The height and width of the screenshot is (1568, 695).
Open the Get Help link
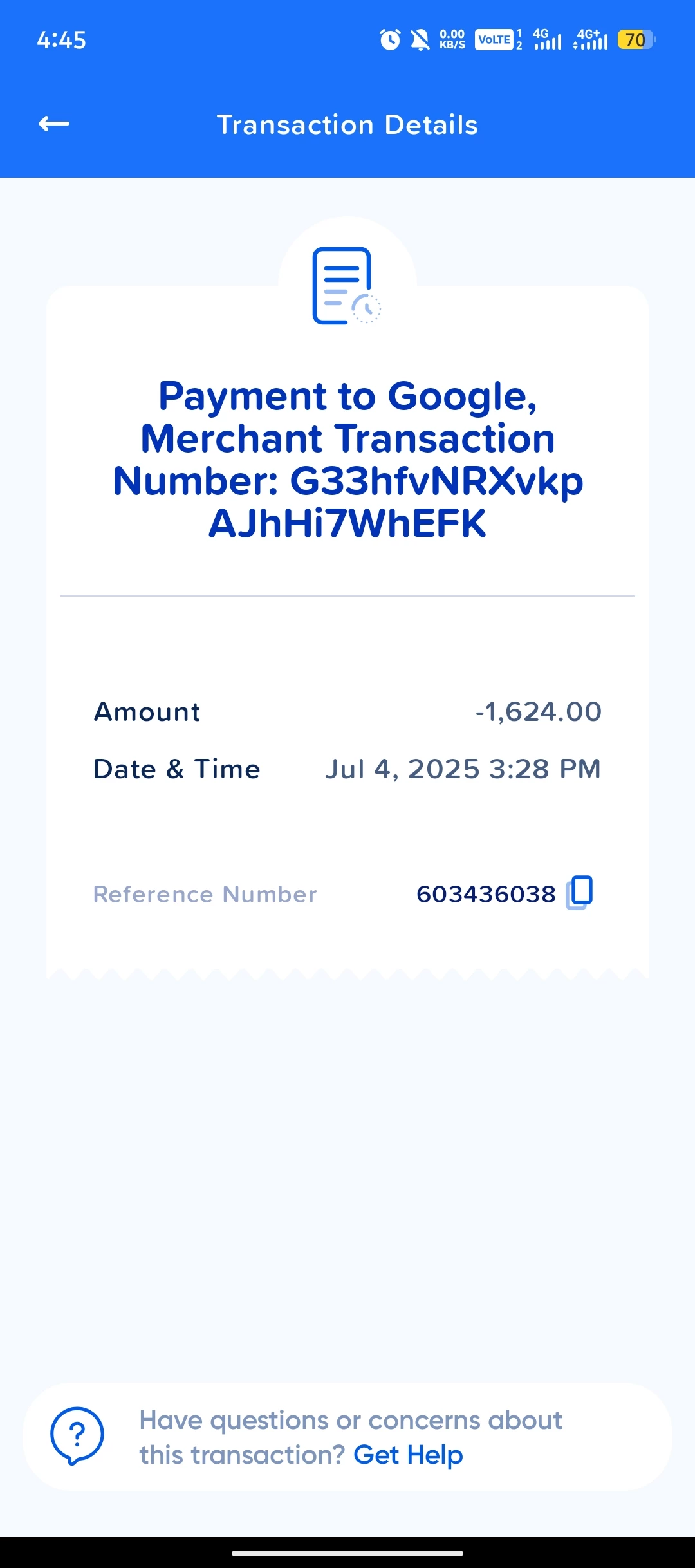pos(408,1455)
